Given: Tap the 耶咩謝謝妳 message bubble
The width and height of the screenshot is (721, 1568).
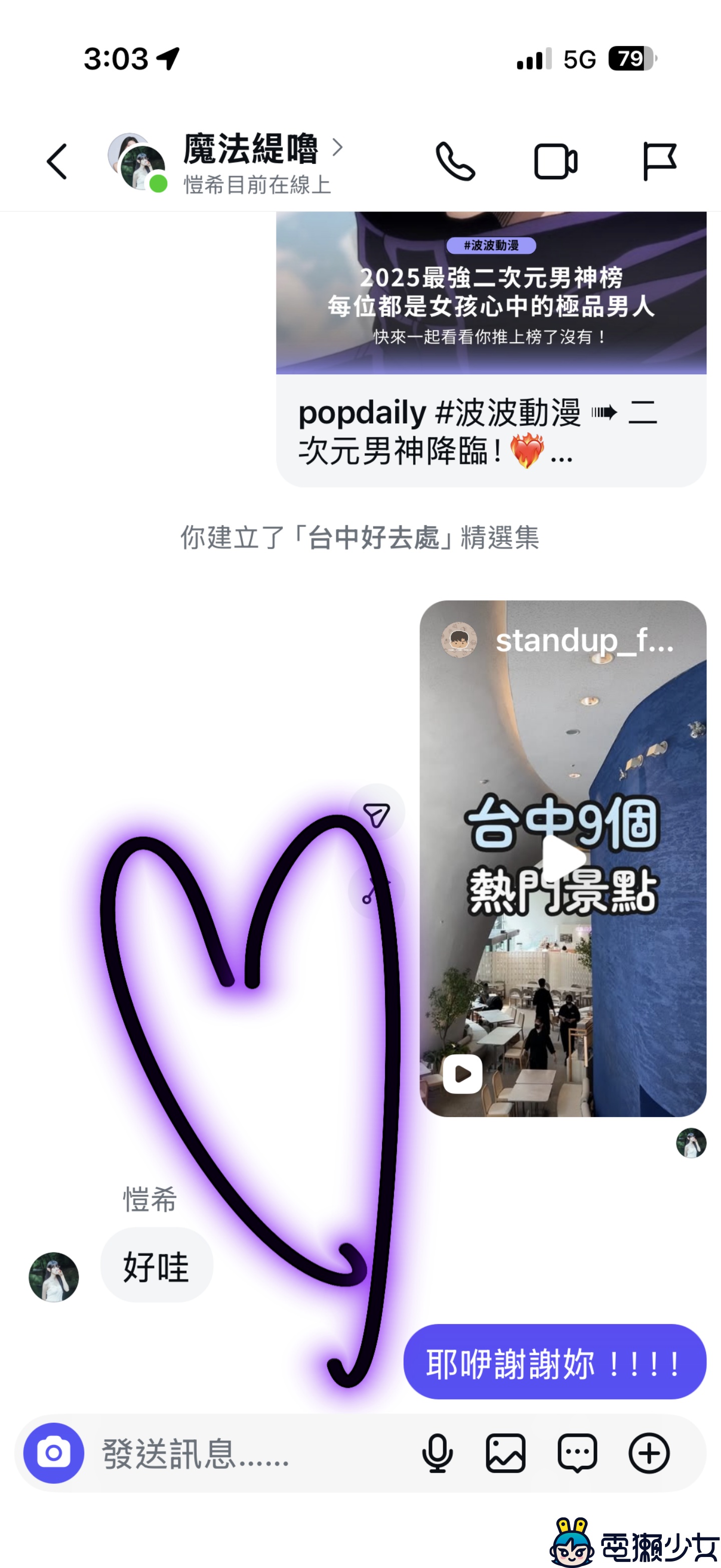Looking at the screenshot, I should [554, 1364].
